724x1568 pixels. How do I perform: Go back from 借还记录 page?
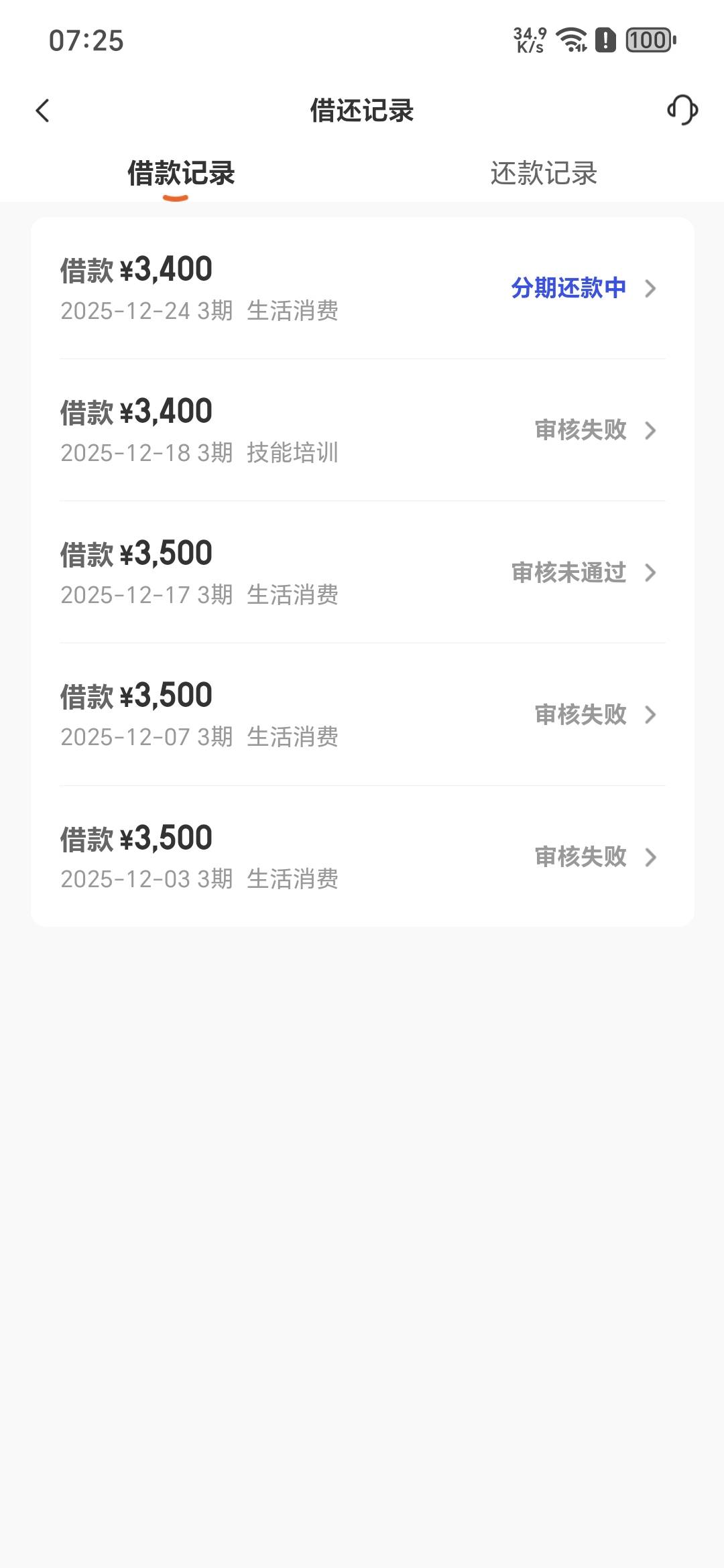pos(43,111)
